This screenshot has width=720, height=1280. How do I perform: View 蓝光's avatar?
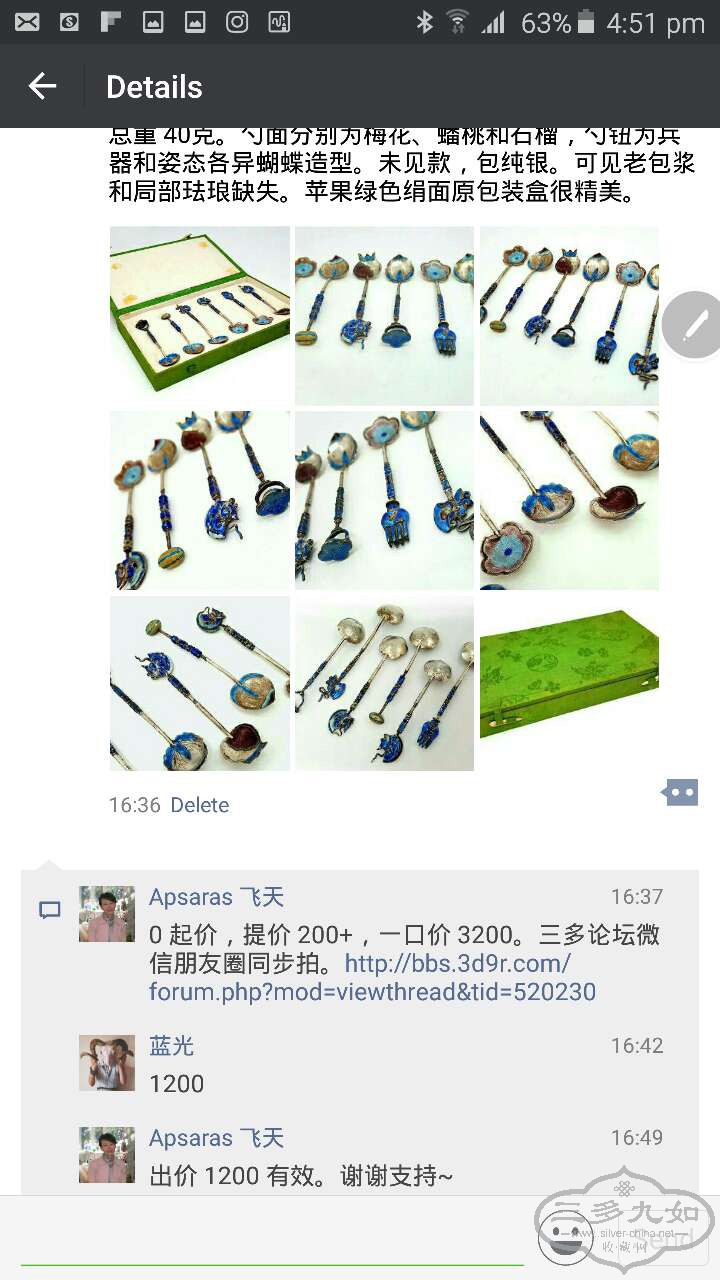pos(107,1062)
